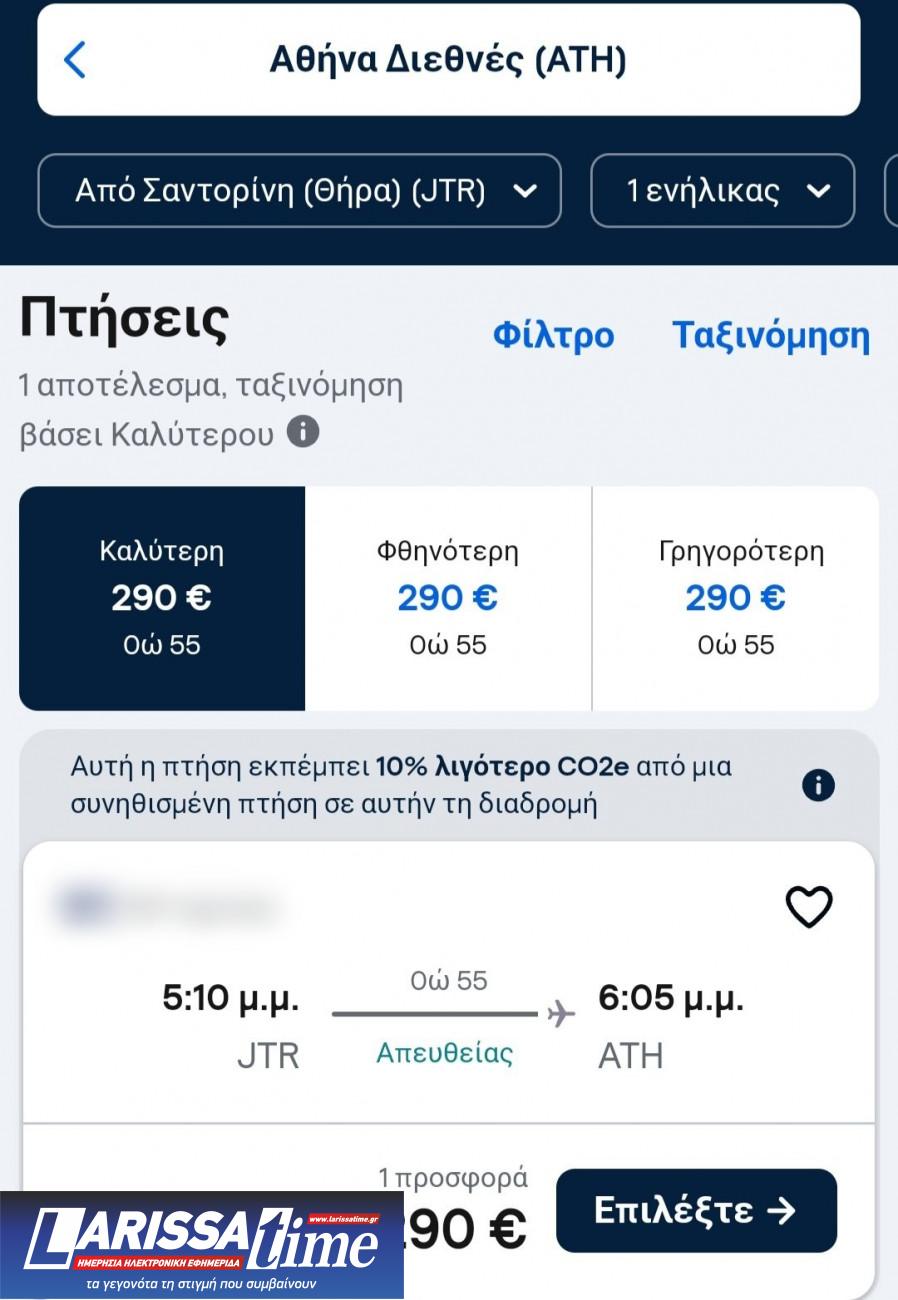Show info about the CO2e emissions notice

818,786
